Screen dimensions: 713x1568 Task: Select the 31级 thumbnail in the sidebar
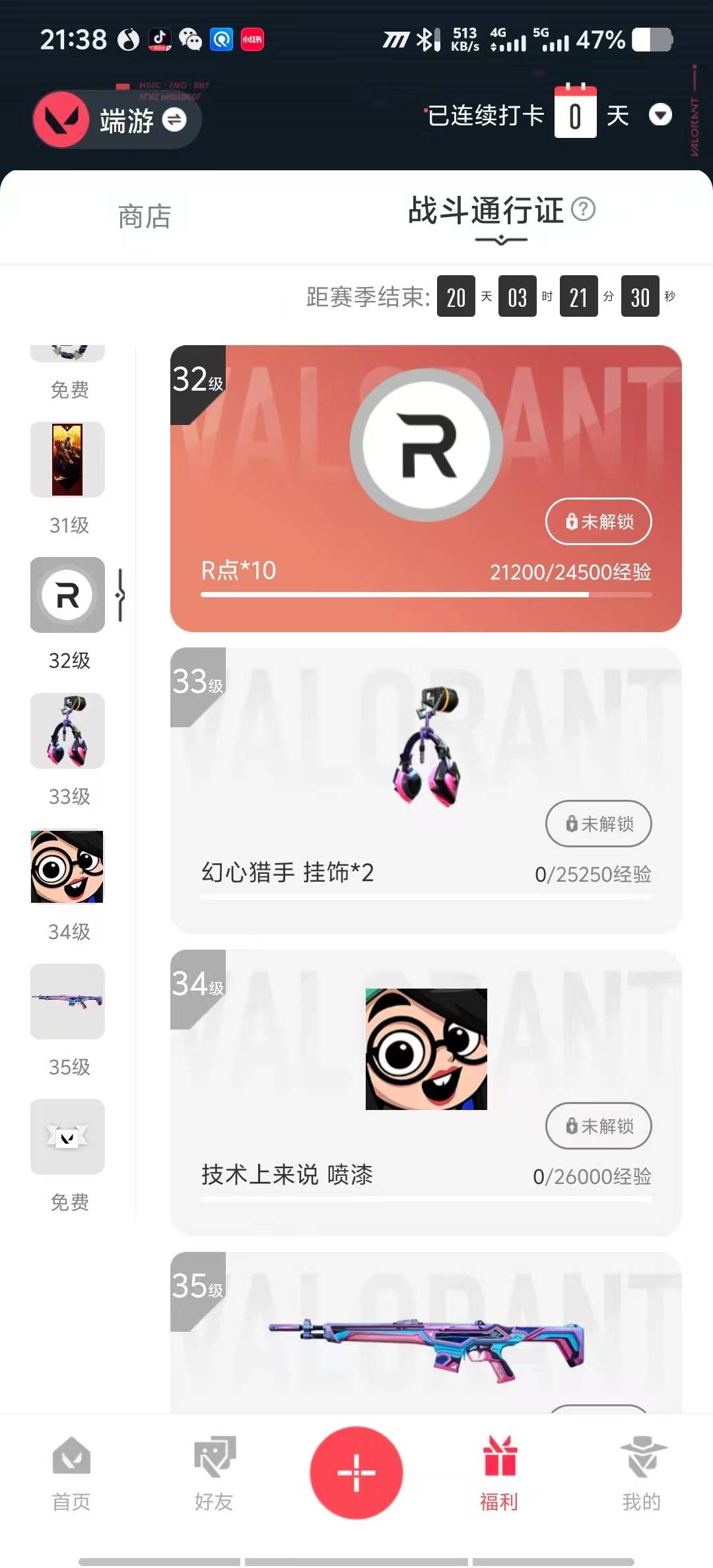click(67, 460)
